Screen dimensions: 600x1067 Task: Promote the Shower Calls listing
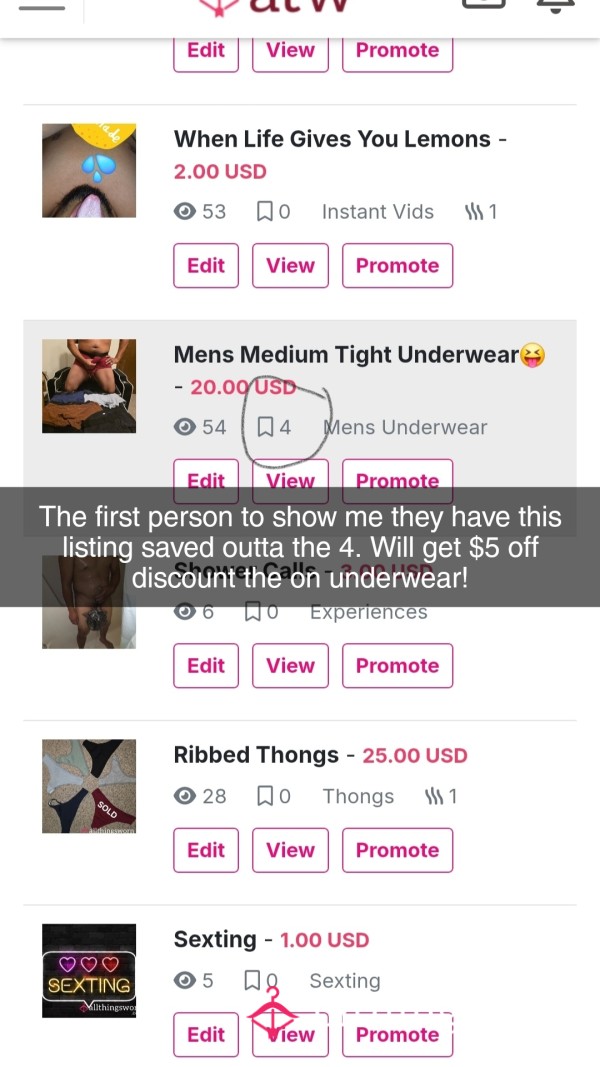pyautogui.click(x=397, y=666)
